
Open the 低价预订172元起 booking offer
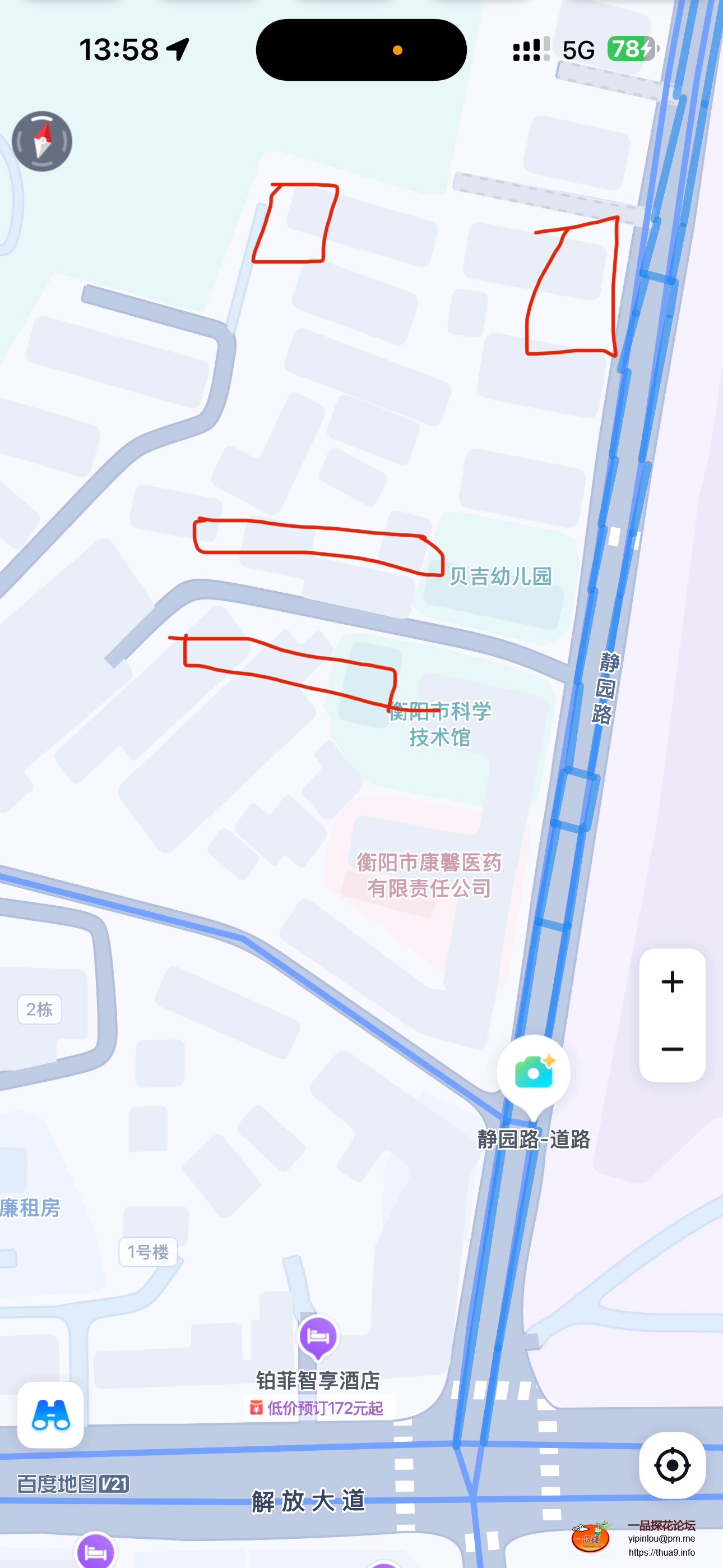click(x=317, y=1408)
